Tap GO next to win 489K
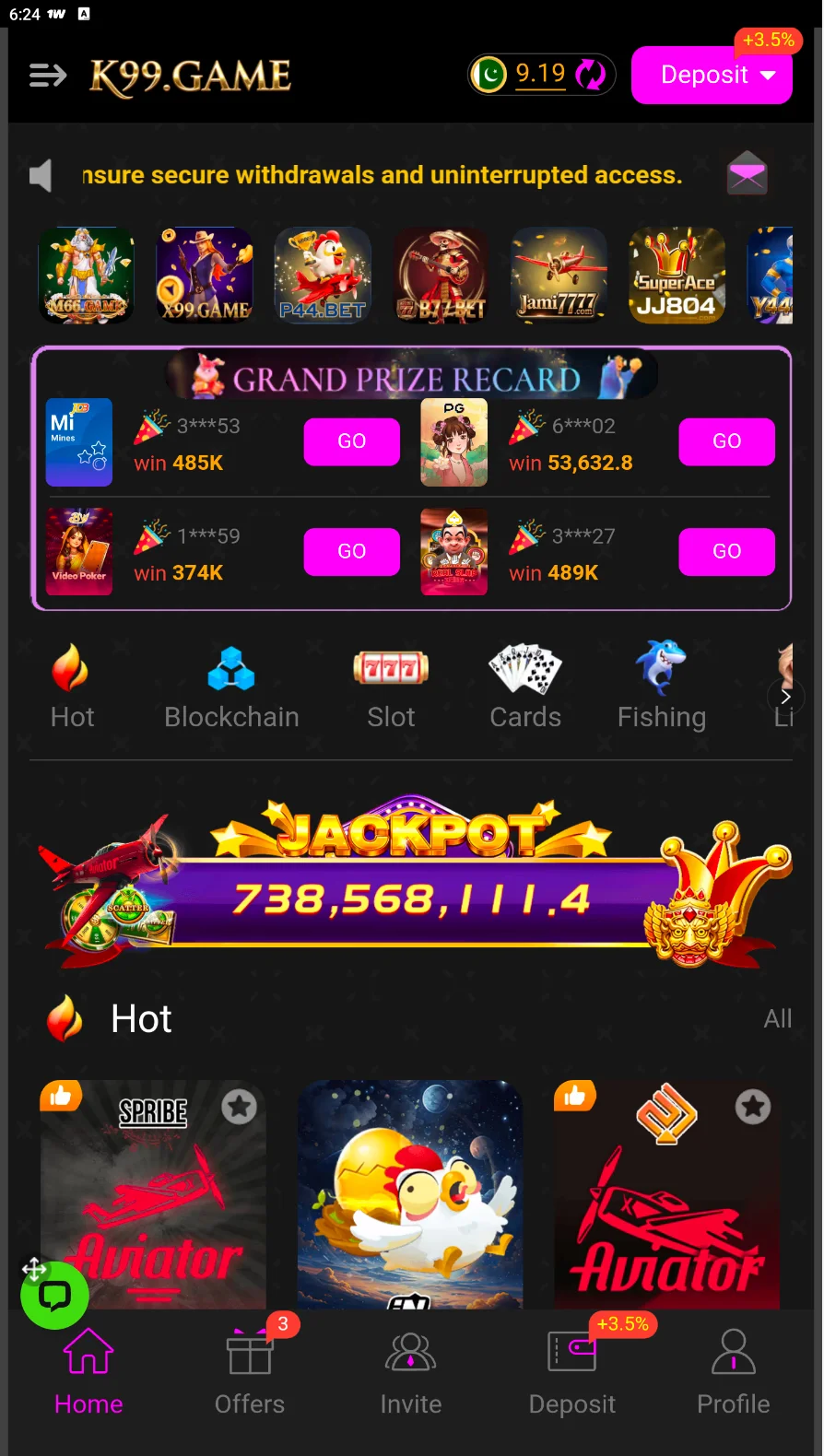This screenshot has height=1456, width=824. [x=726, y=551]
